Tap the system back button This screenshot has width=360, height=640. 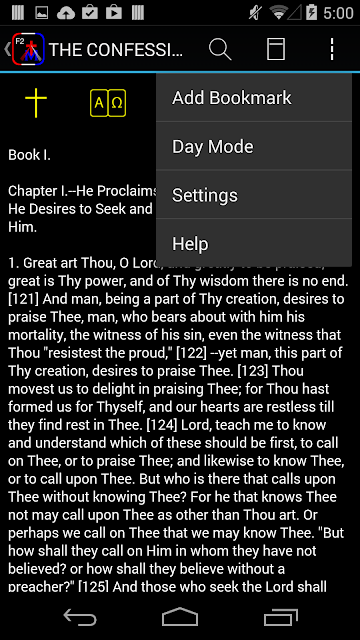[x=80, y=616]
